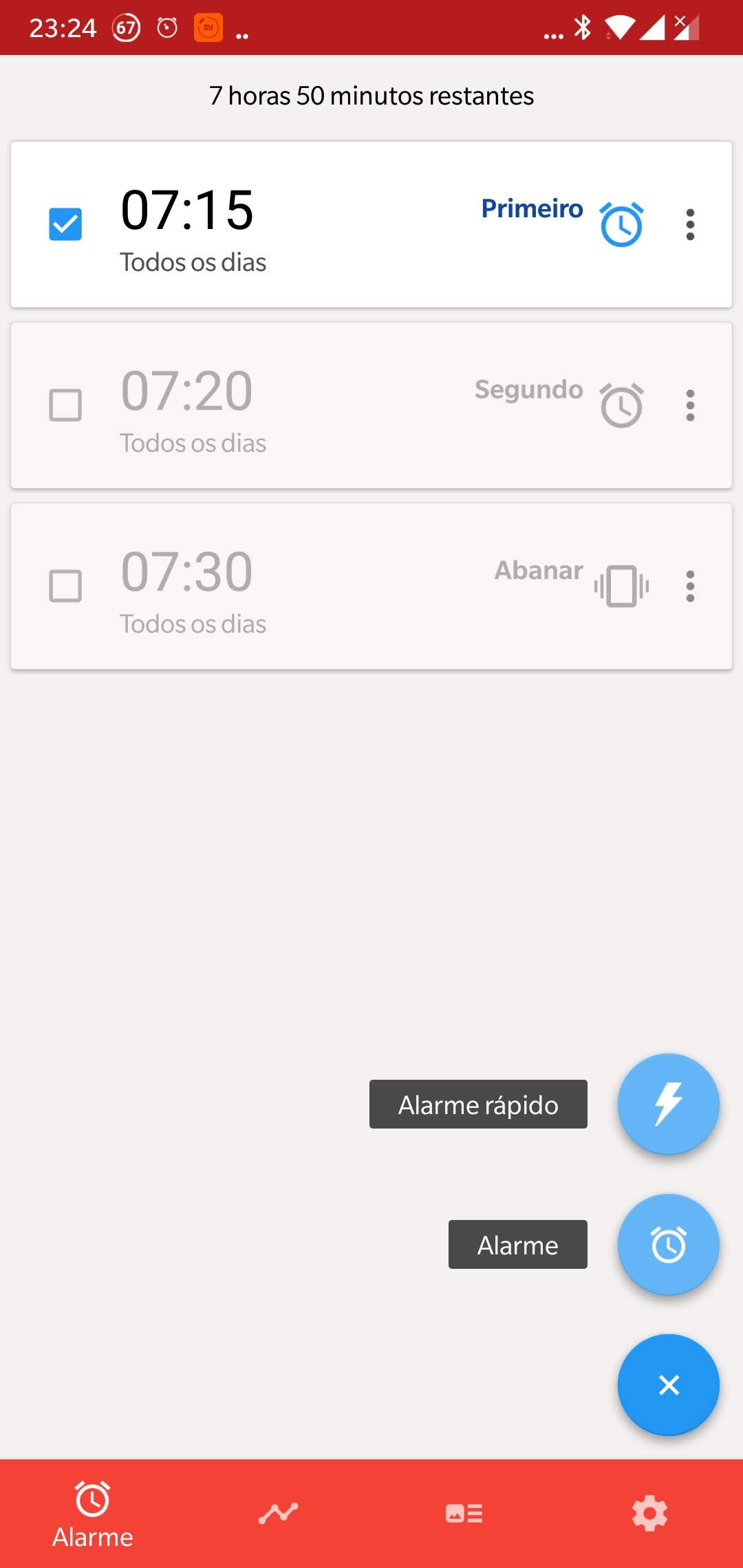Close the expanded add-alarm menu
The image size is (743, 1568).
pyautogui.click(x=668, y=1384)
